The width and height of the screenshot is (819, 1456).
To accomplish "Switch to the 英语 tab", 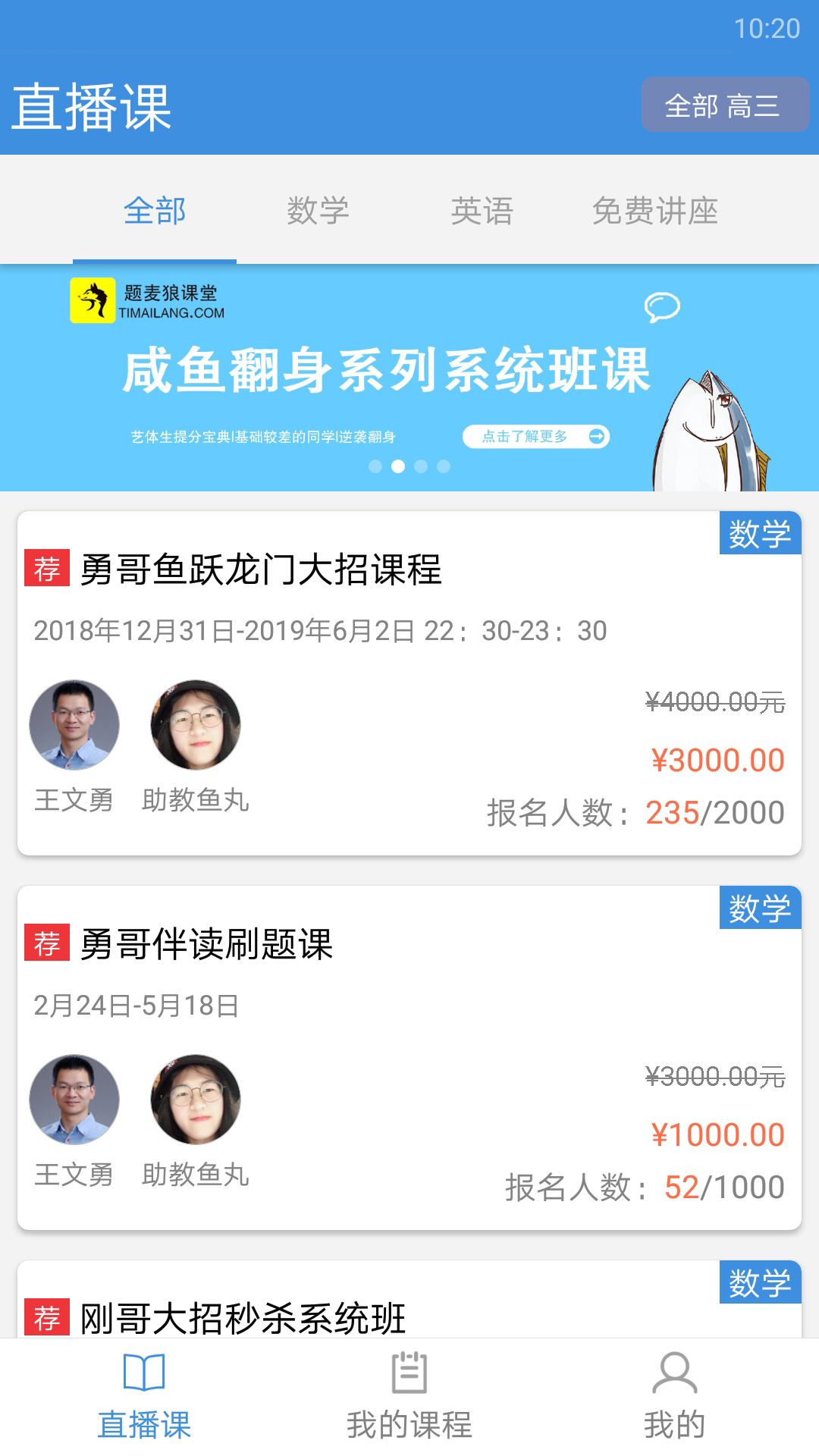I will [482, 211].
